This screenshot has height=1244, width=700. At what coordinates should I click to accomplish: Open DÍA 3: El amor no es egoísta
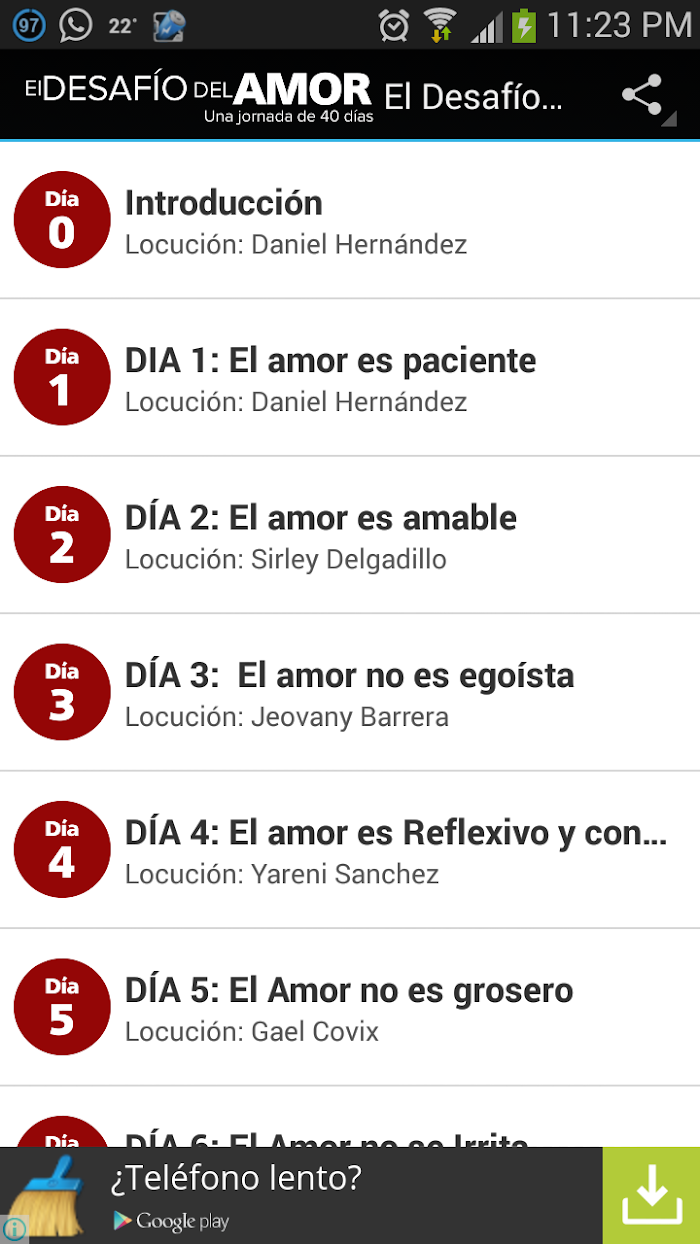[350, 692]
